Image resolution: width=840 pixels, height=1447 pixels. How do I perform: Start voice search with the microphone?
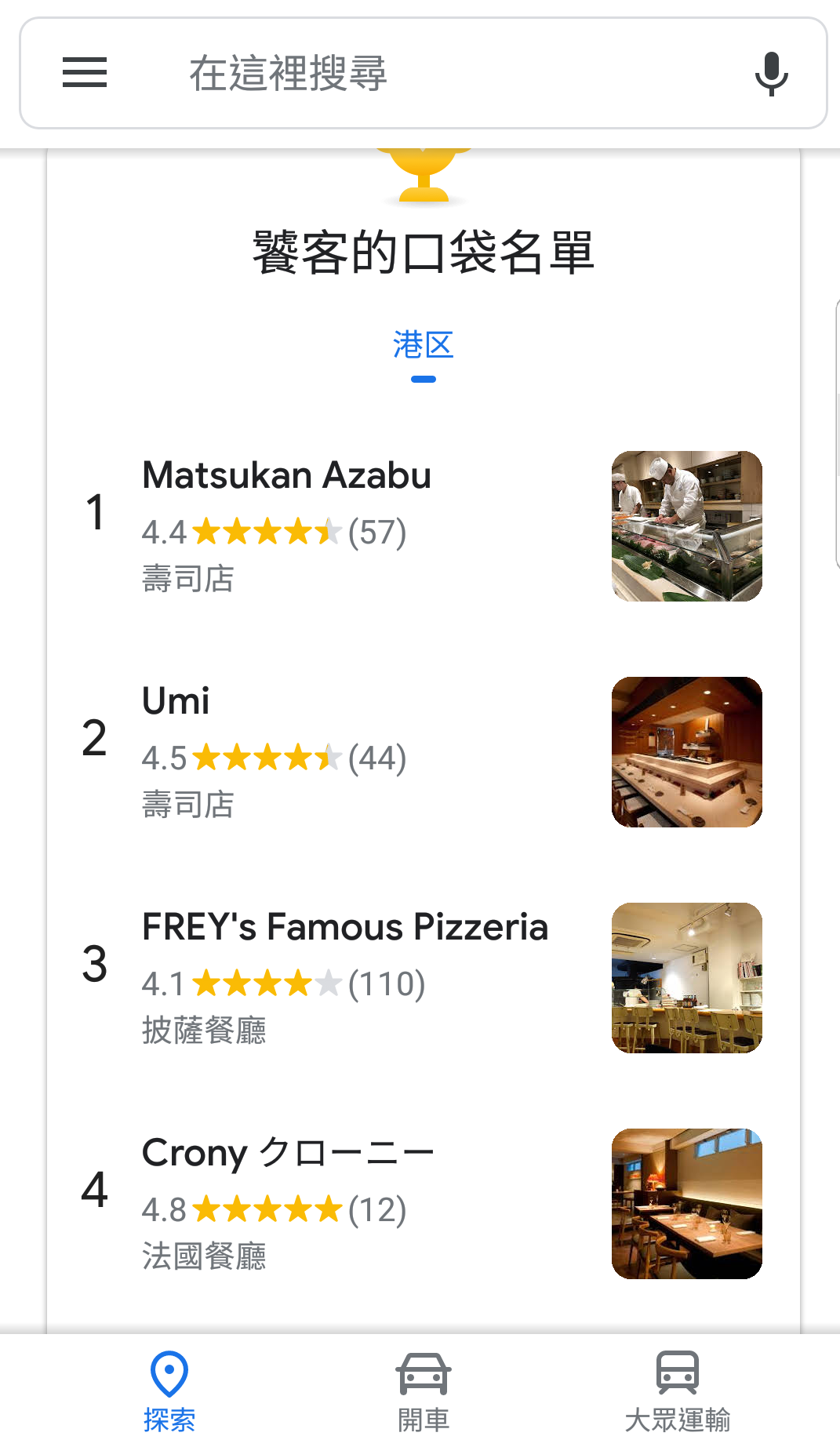[771, 73]
